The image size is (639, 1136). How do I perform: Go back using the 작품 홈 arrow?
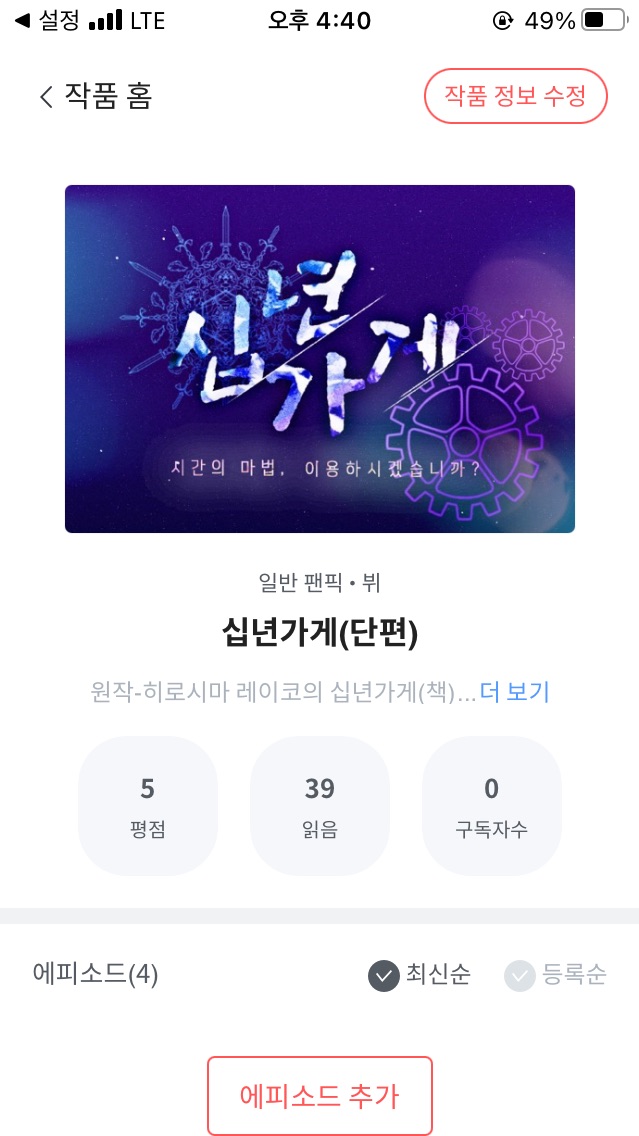point(46,96)
